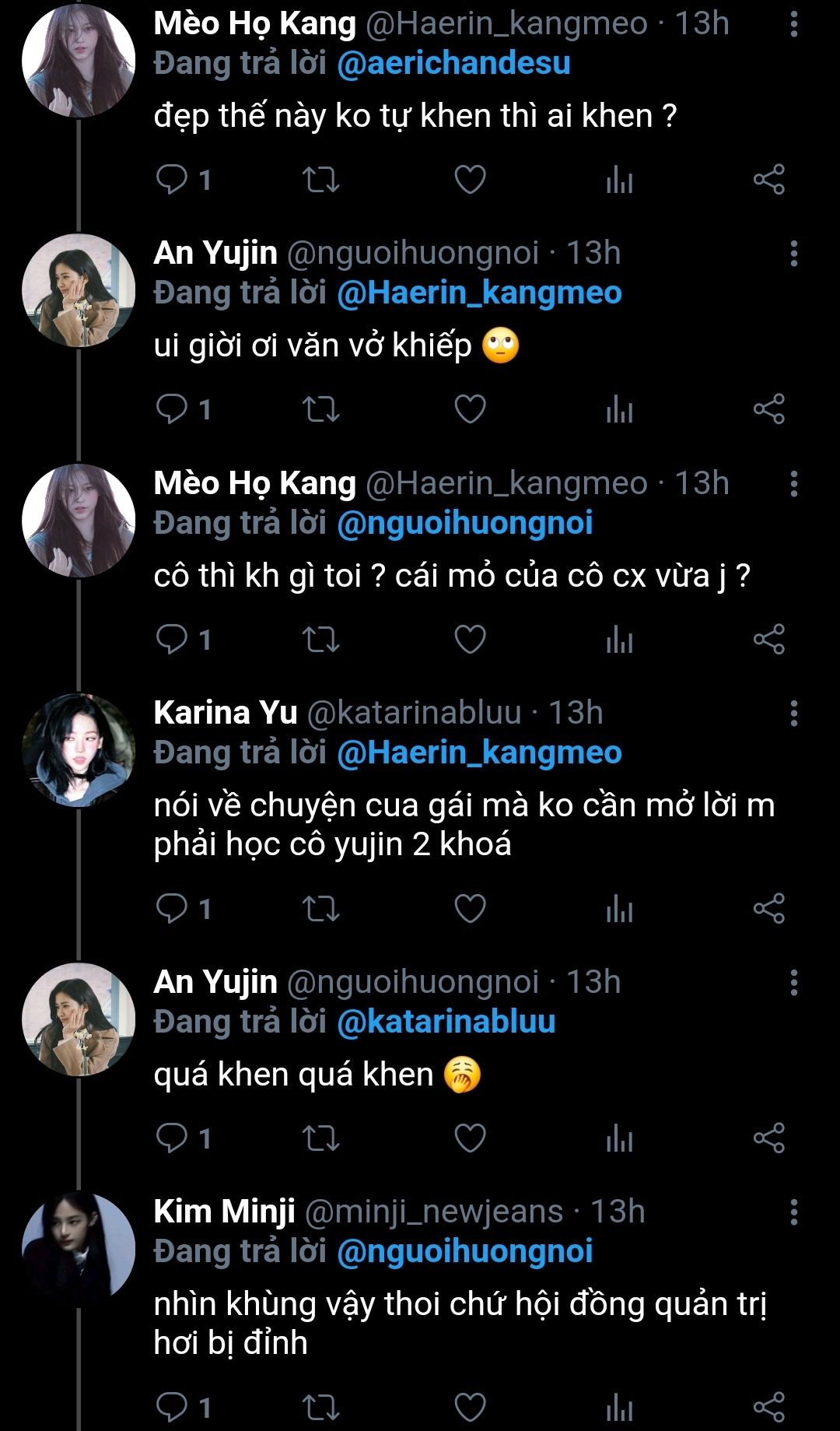Tap the @katarinabluu mention link

(446, 1022)
